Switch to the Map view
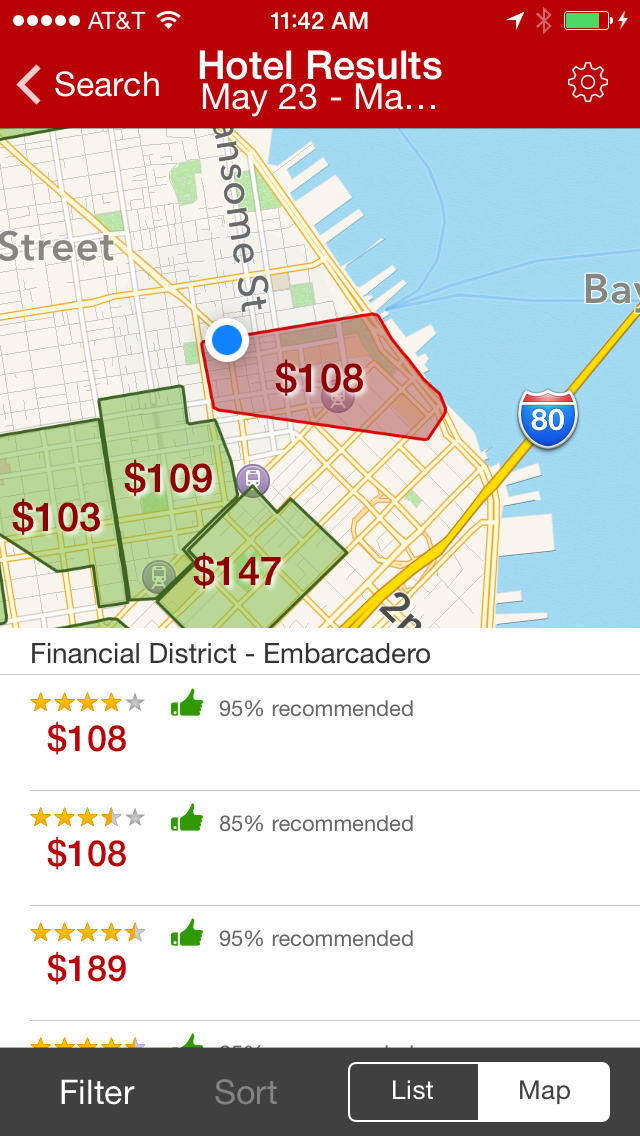The image size is (640, 1136). coord(544,1091)
